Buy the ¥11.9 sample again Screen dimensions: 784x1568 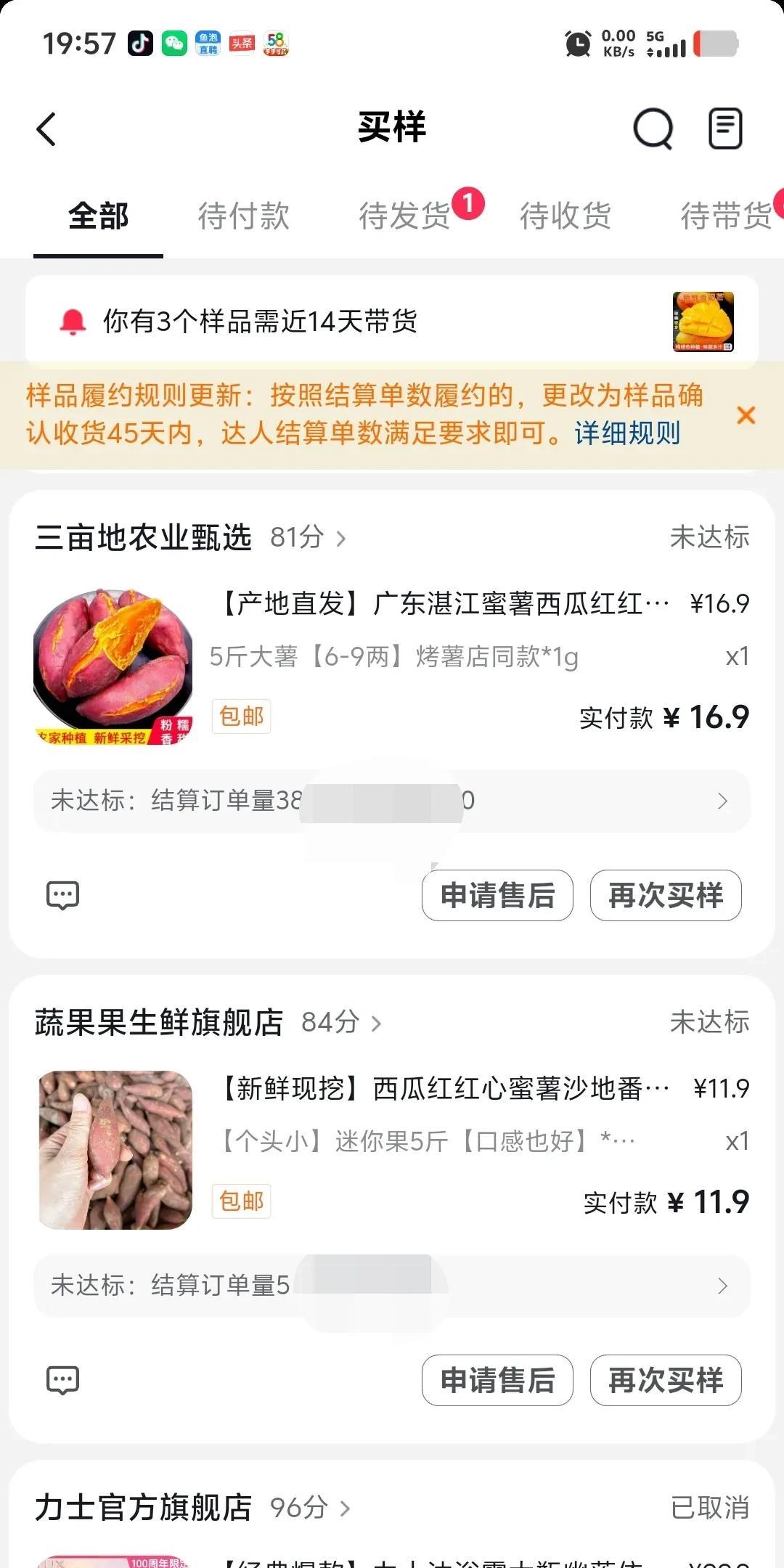point(666,1380)
